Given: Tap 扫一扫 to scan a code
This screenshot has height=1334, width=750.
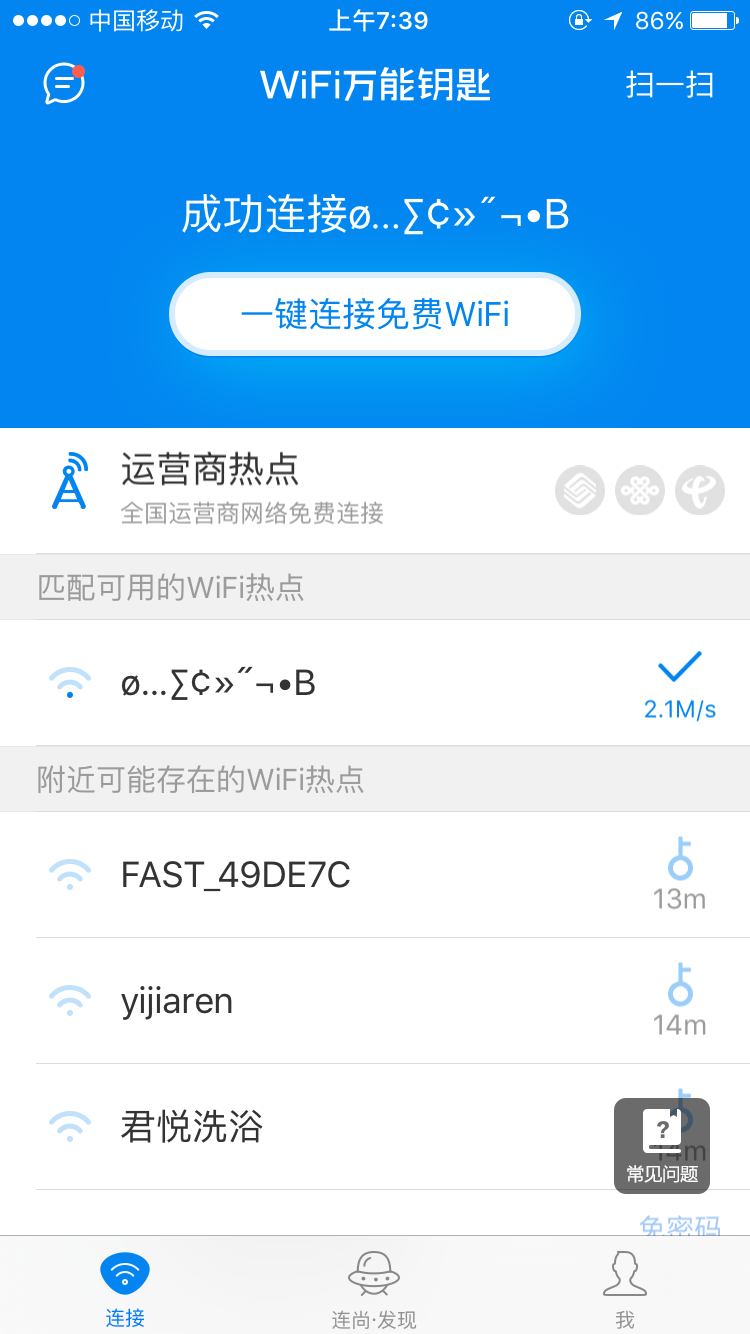Looking at the screenshot, I should tap(669, 85).
